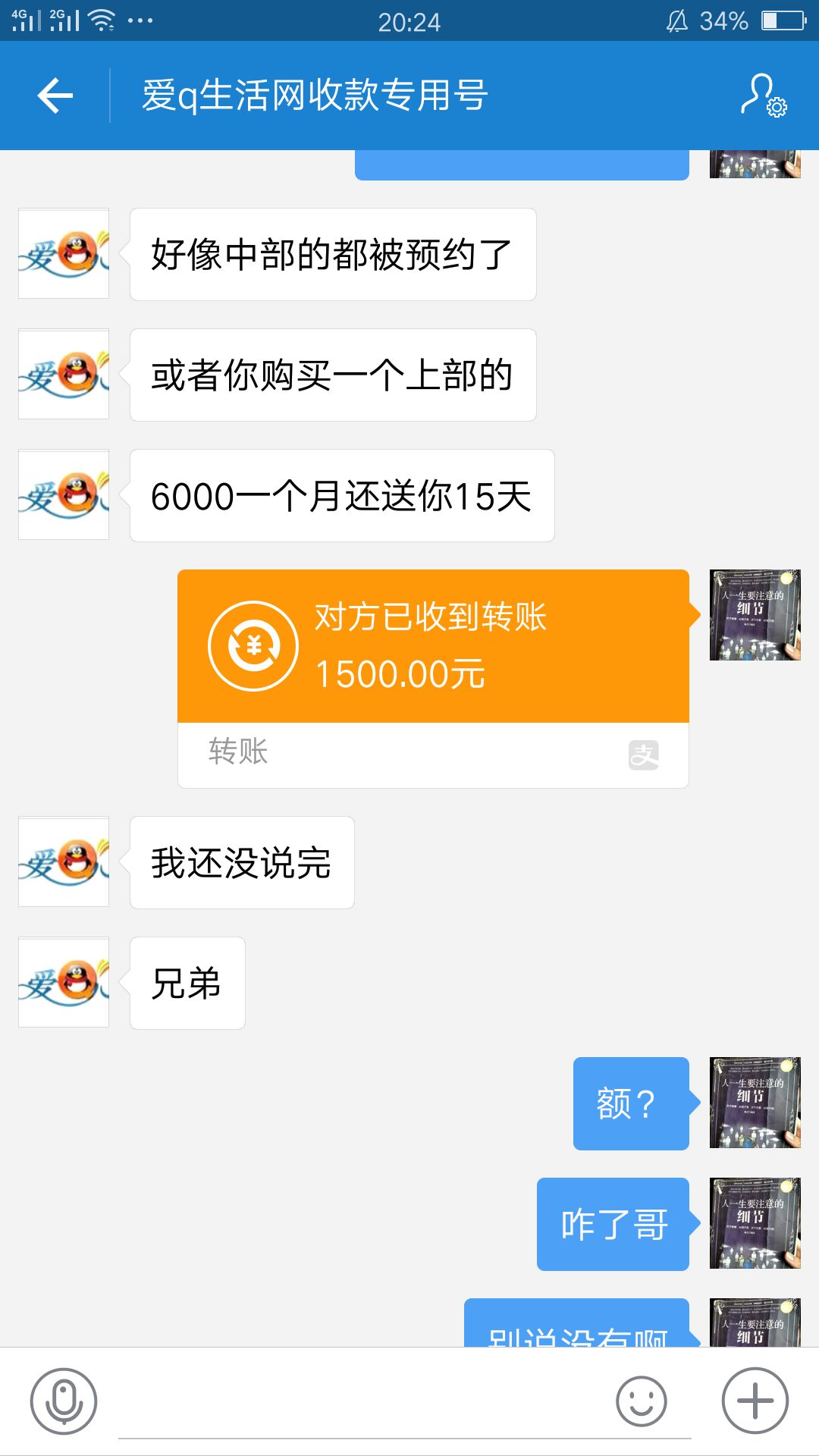
Task: Tap the microphone voice input button
Action: 64,1401
